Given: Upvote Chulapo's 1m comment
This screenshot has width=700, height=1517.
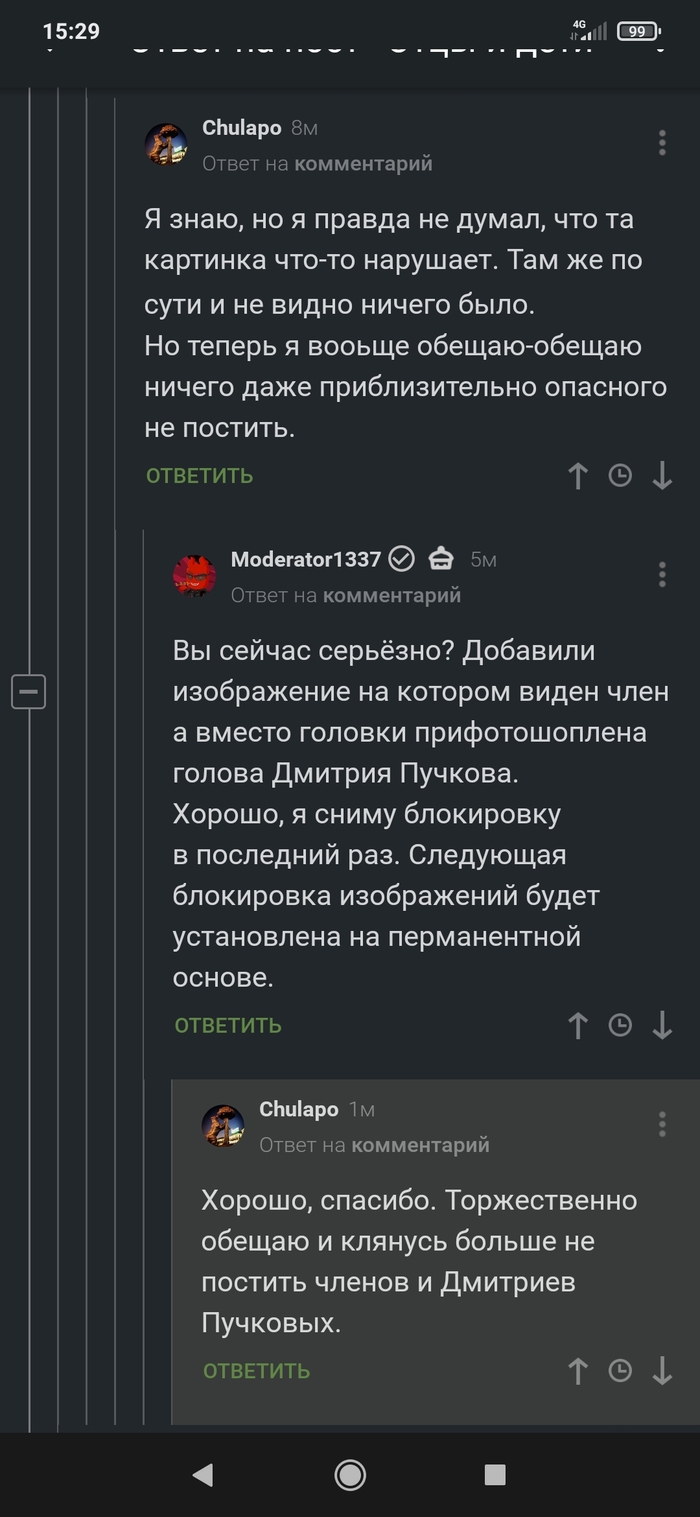Looking at the screenshot, I should pos(577,1371).
